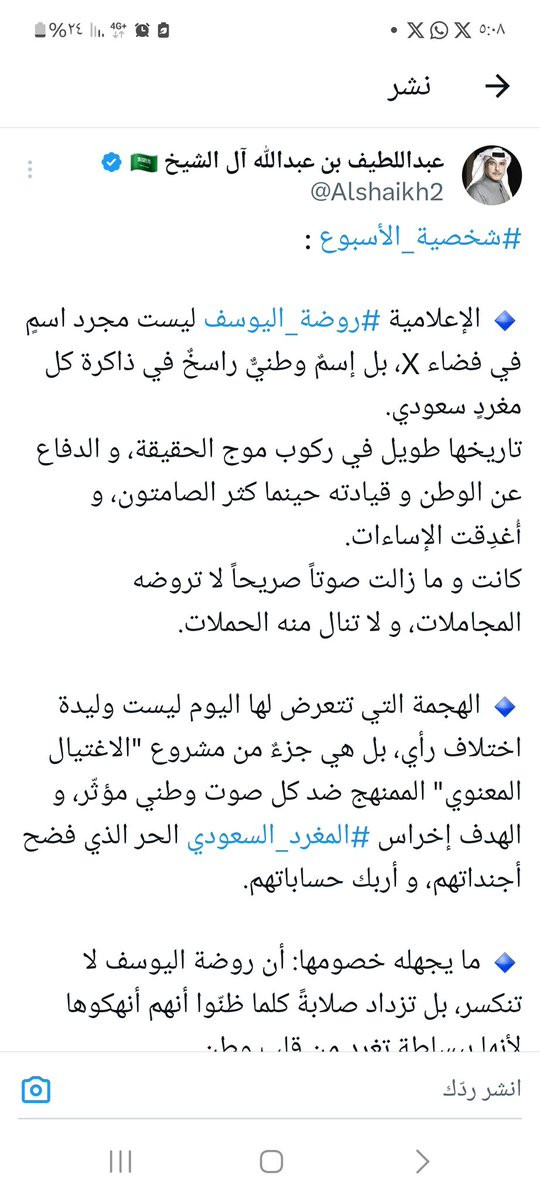
Task: Go back using the top arrow
Action: (497, 88)
